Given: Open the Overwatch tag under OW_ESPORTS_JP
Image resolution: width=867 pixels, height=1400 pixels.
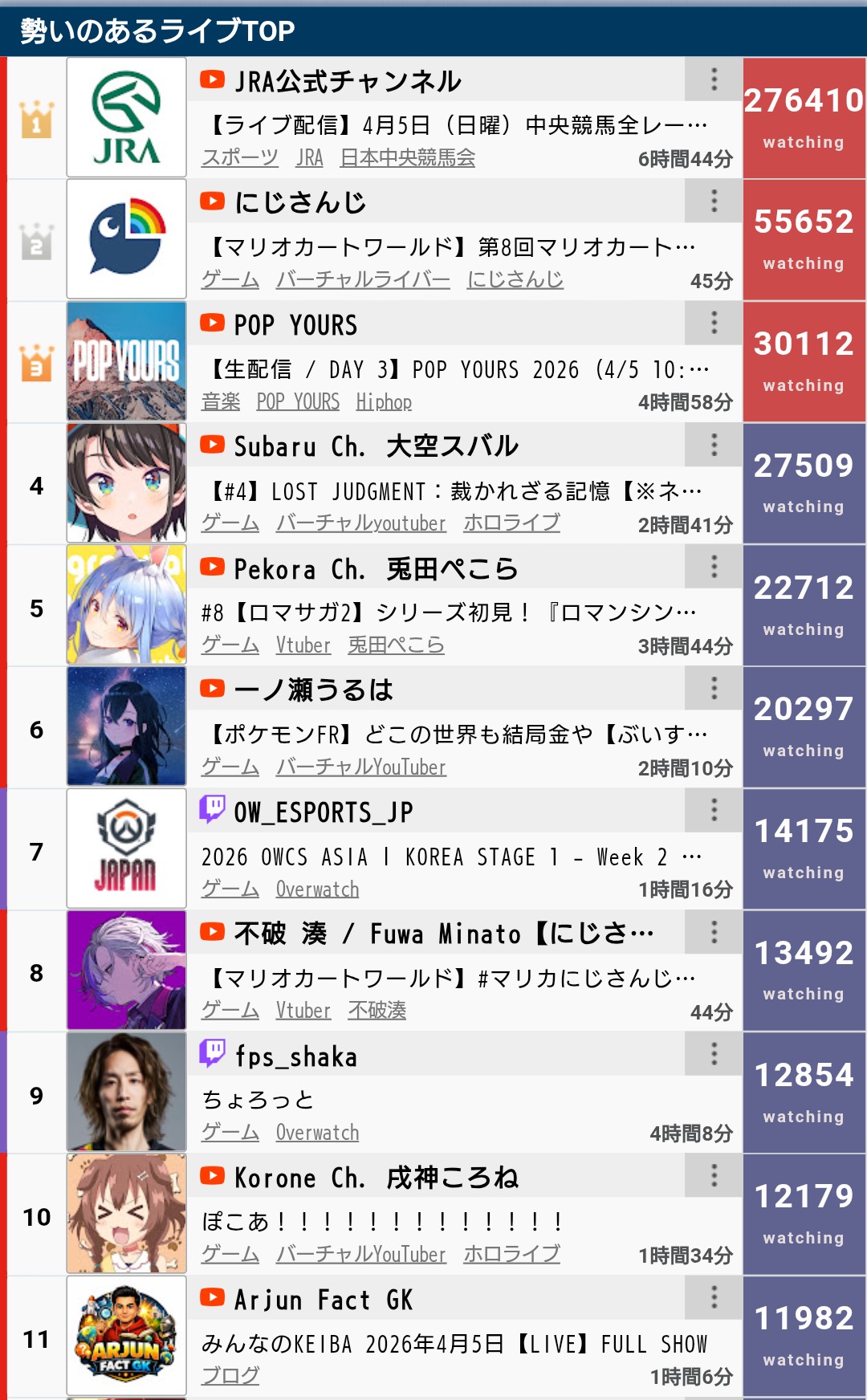Looking at the screenshot, I should coord(317,889).
